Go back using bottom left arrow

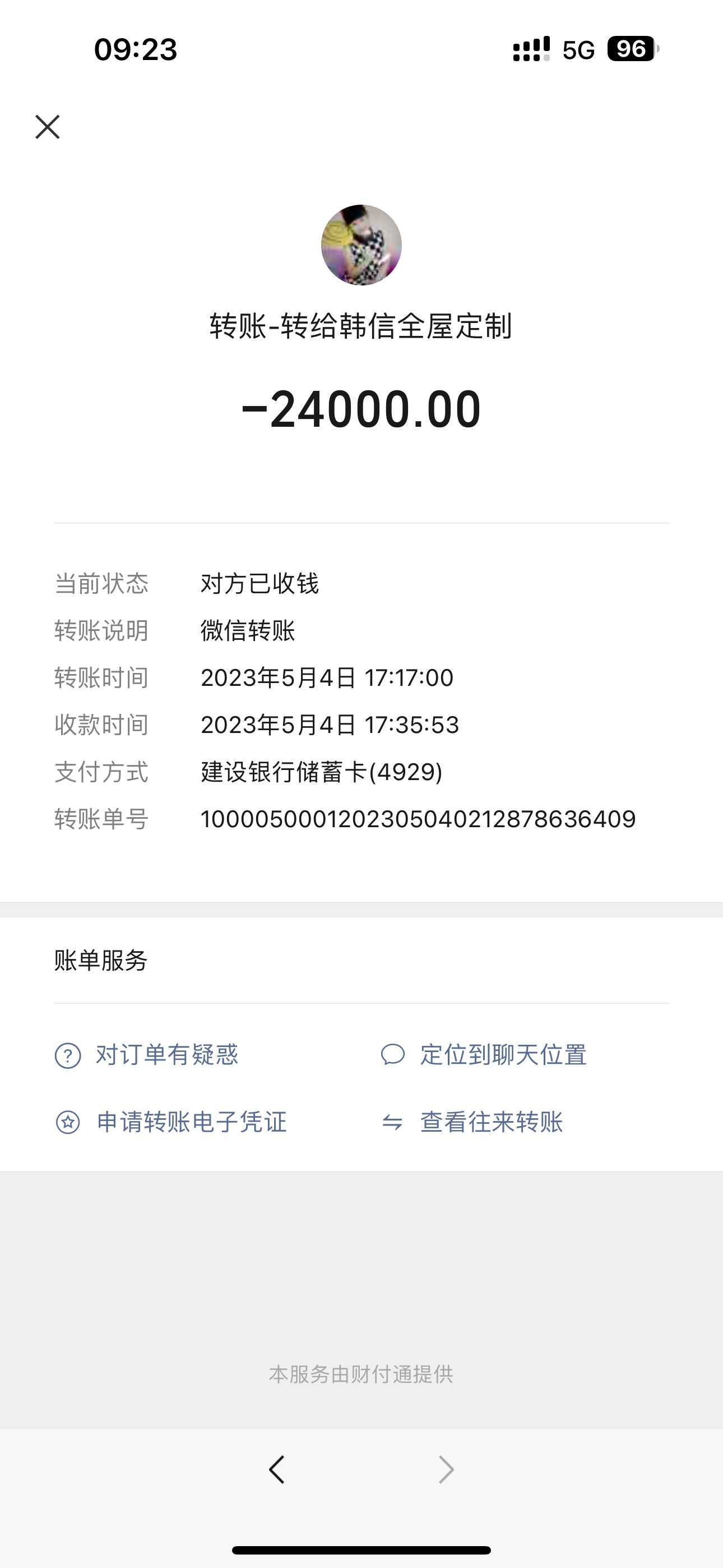pyautogui.click(x=277, y=1469)
